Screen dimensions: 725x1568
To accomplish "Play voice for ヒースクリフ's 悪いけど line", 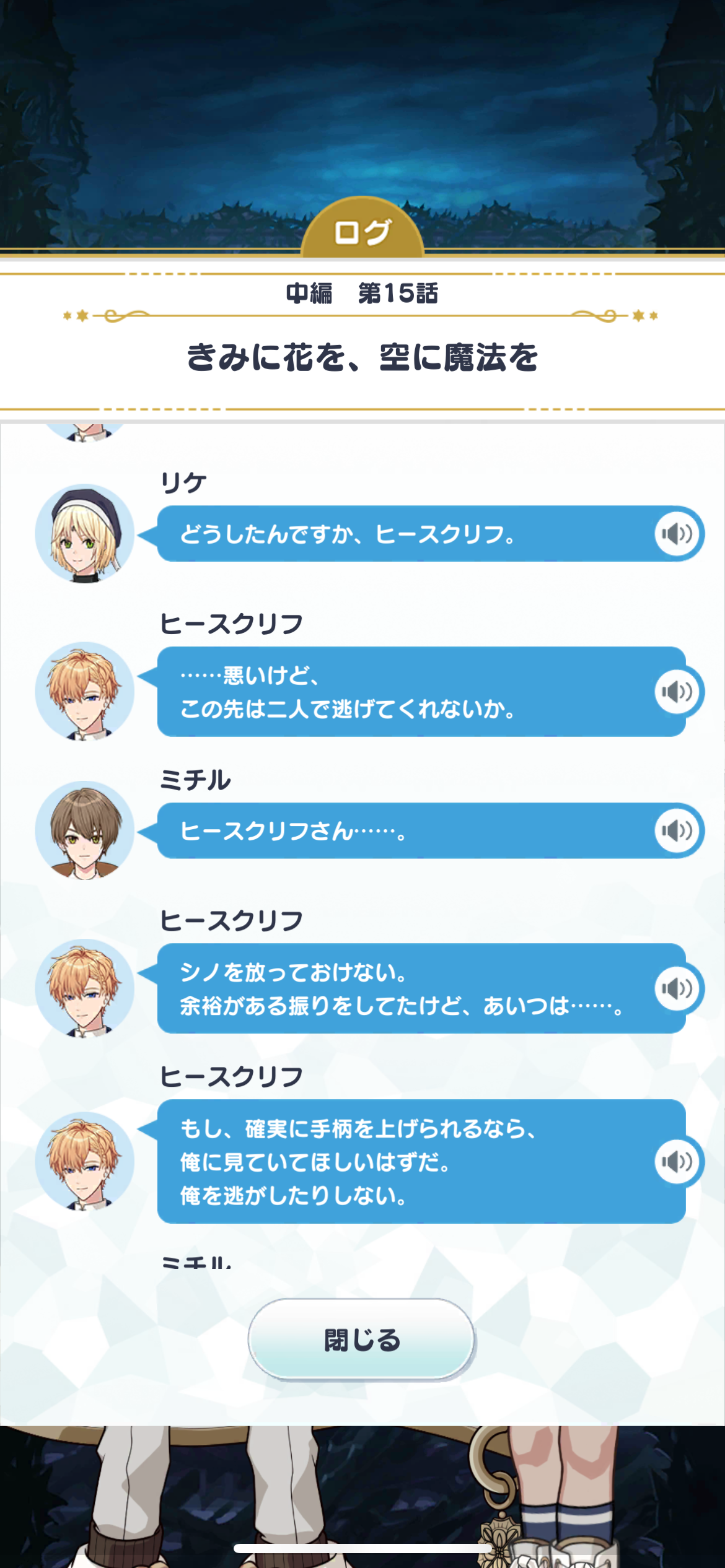I will click(677, 692).
